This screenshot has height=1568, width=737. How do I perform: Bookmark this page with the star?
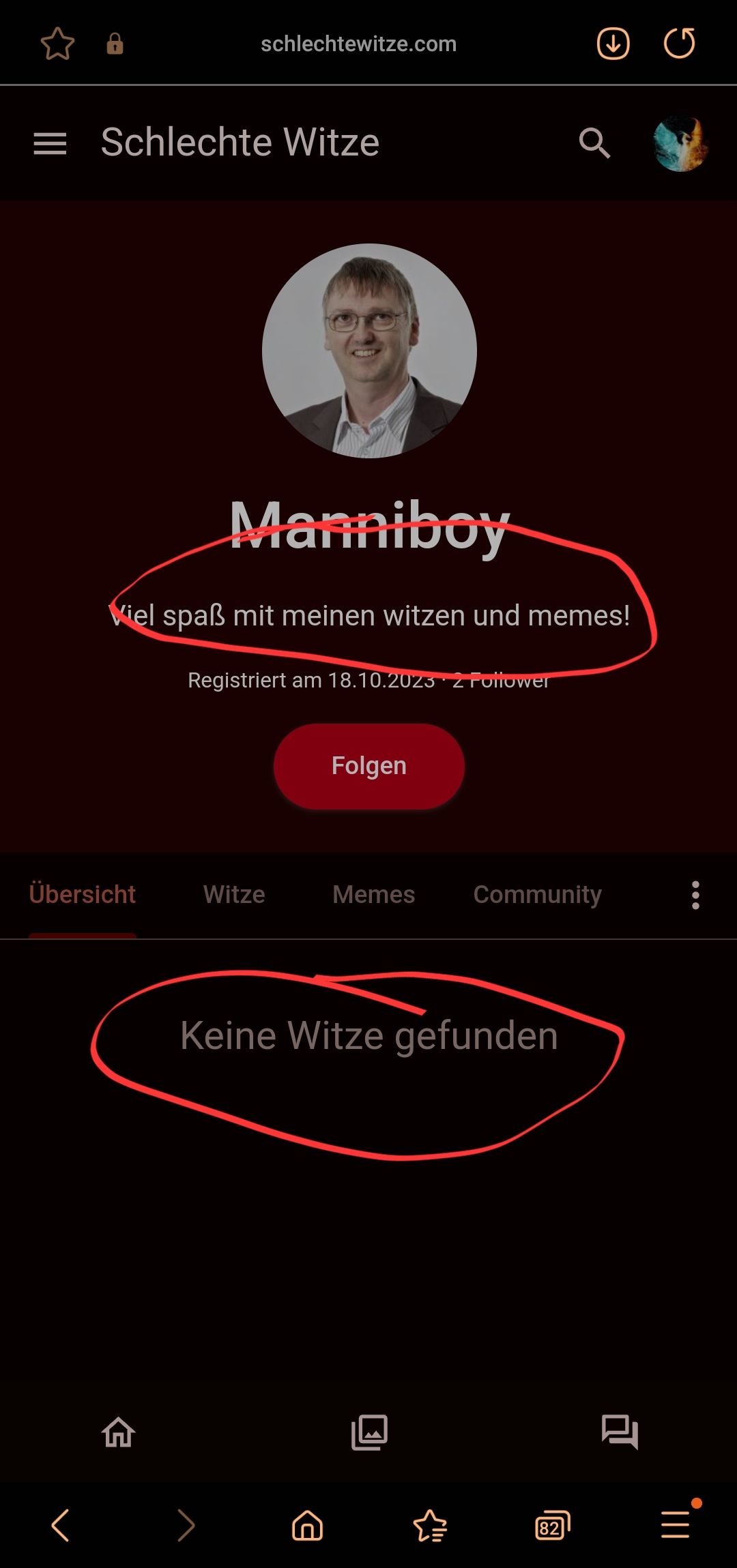point(57,44)
